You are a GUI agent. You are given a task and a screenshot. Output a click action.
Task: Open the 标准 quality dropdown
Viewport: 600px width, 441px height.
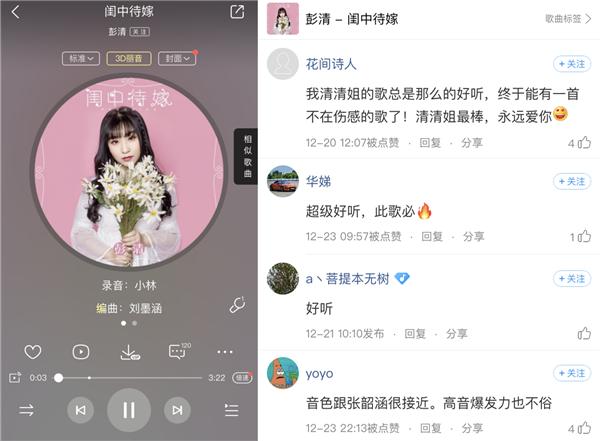pyautogui.click(x=80, y=58)
